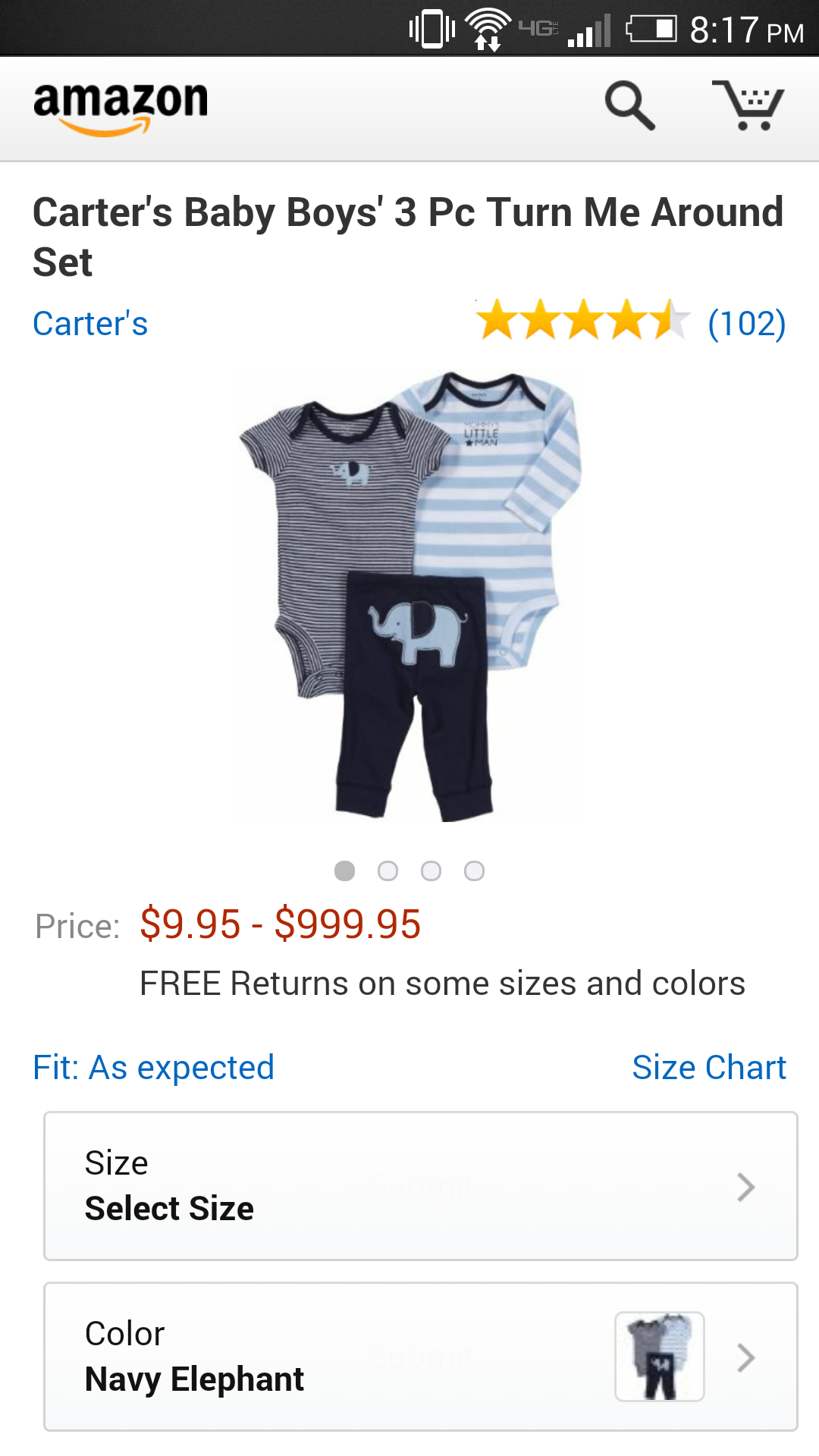View the 102 customer reviews

click(746, 324)
